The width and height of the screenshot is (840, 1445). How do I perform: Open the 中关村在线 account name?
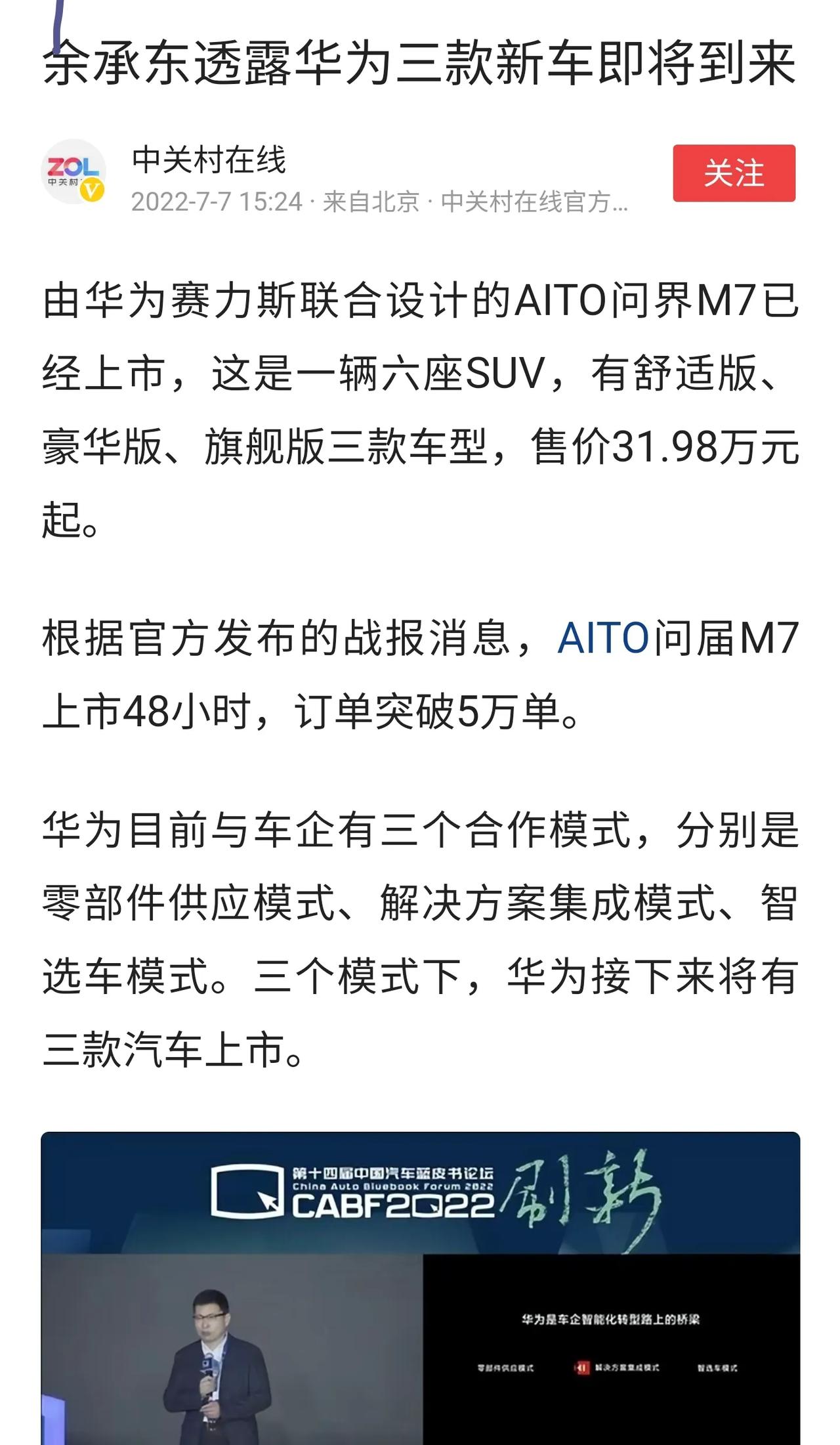pos(209,160)
